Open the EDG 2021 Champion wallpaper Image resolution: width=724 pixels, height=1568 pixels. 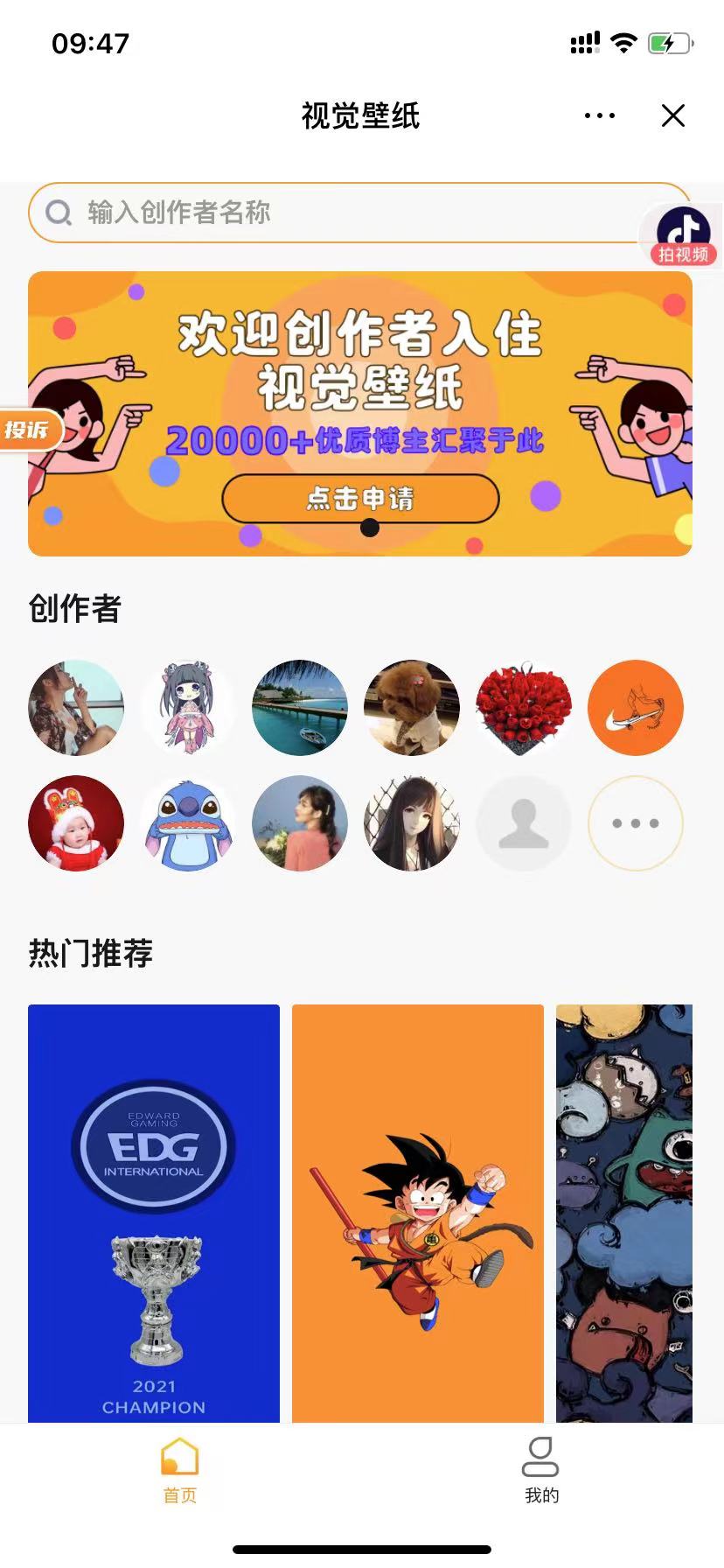154,1212
